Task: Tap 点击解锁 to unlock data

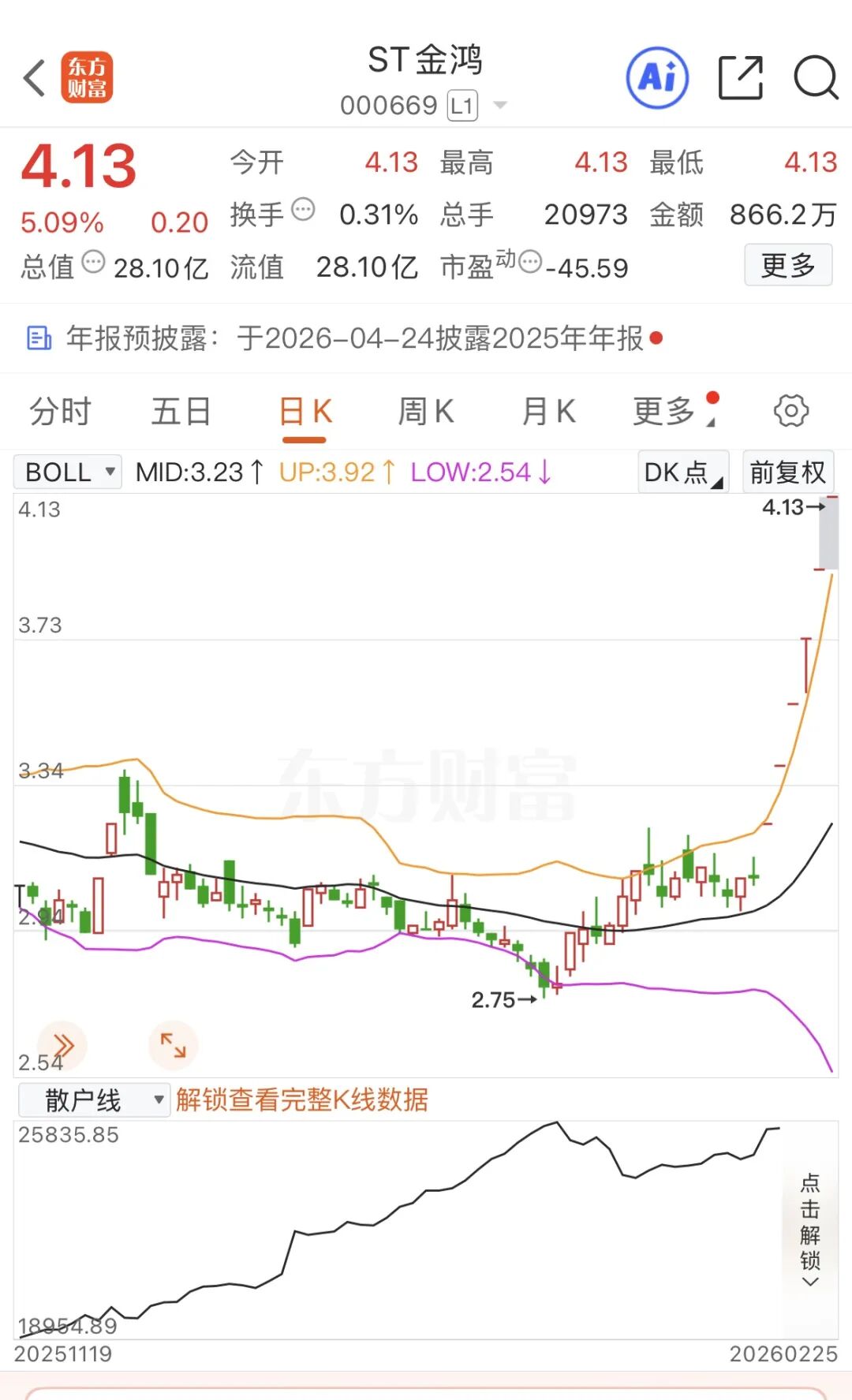Action: point(810,1229)
